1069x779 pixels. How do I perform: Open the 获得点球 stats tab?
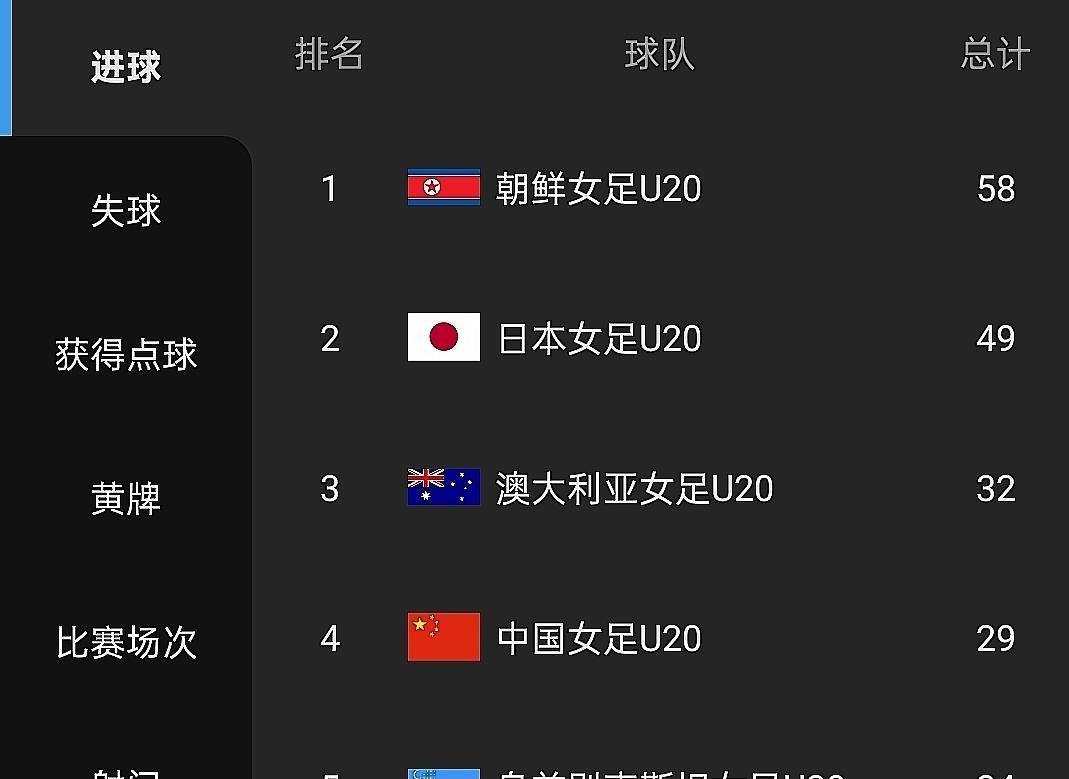pos(126,354)
